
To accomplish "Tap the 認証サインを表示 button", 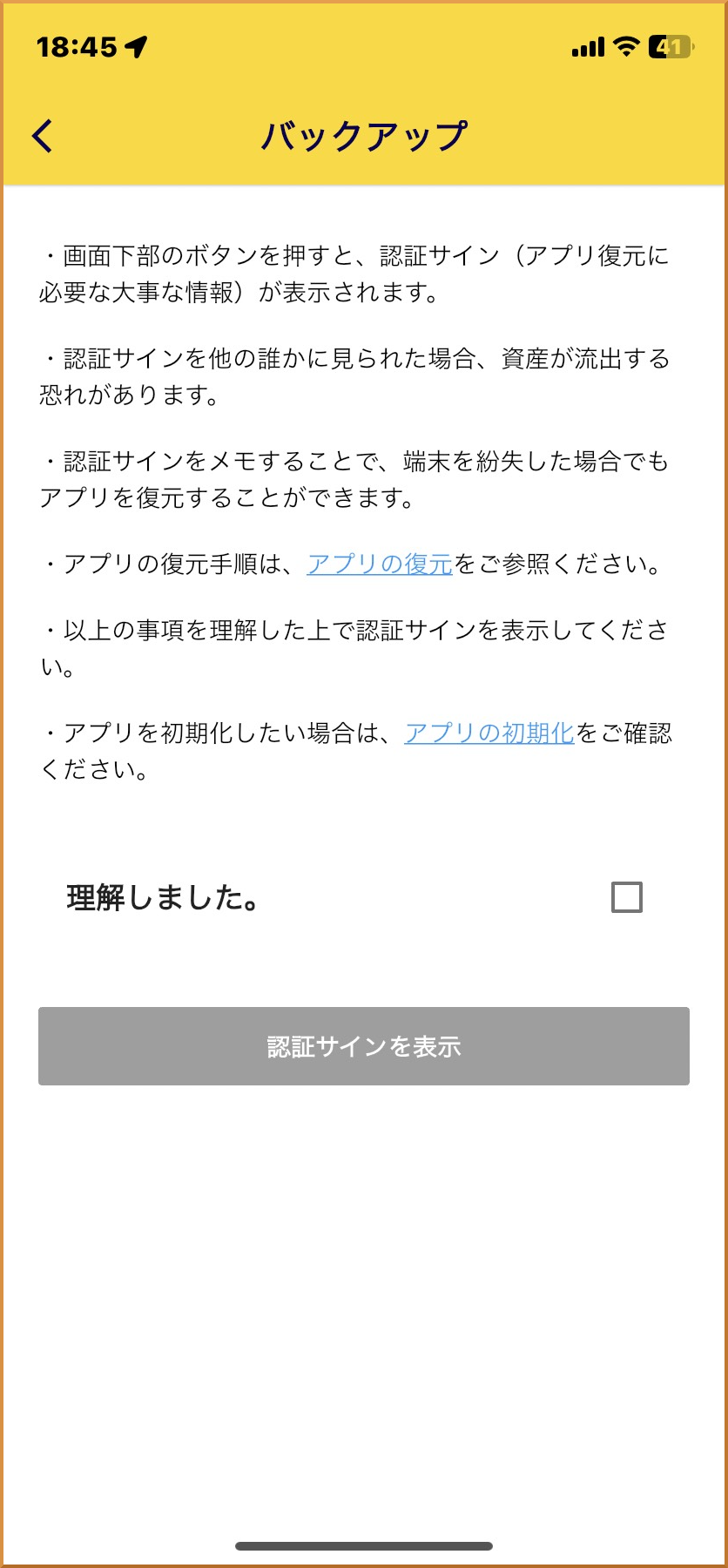I will click(364, 1046).
